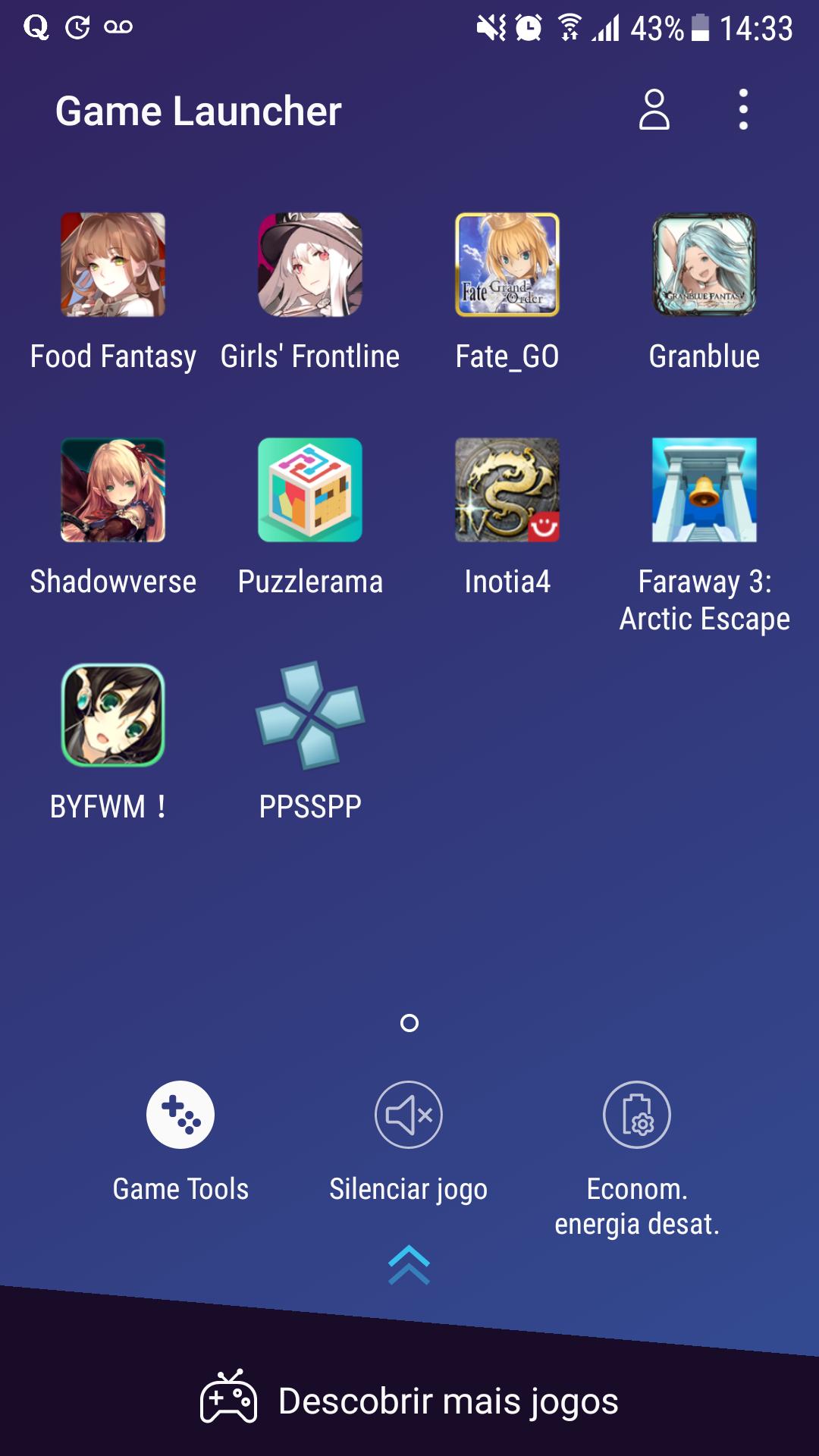Launch Food Fantasy
The height and width of the screenshot is (1456, 819).
(113, 265)
